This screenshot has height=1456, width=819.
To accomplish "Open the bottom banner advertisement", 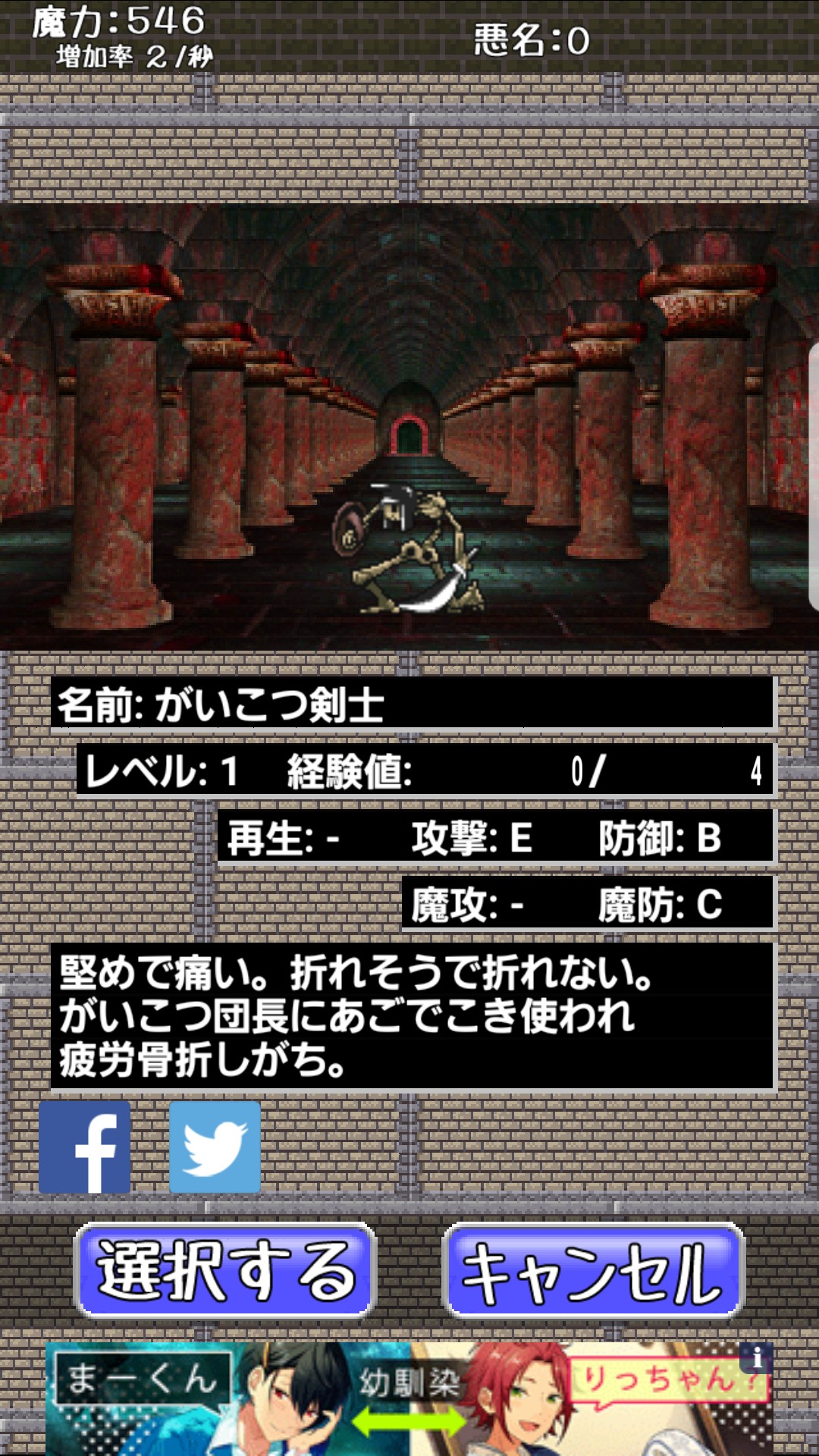I will coord(409,1398).
